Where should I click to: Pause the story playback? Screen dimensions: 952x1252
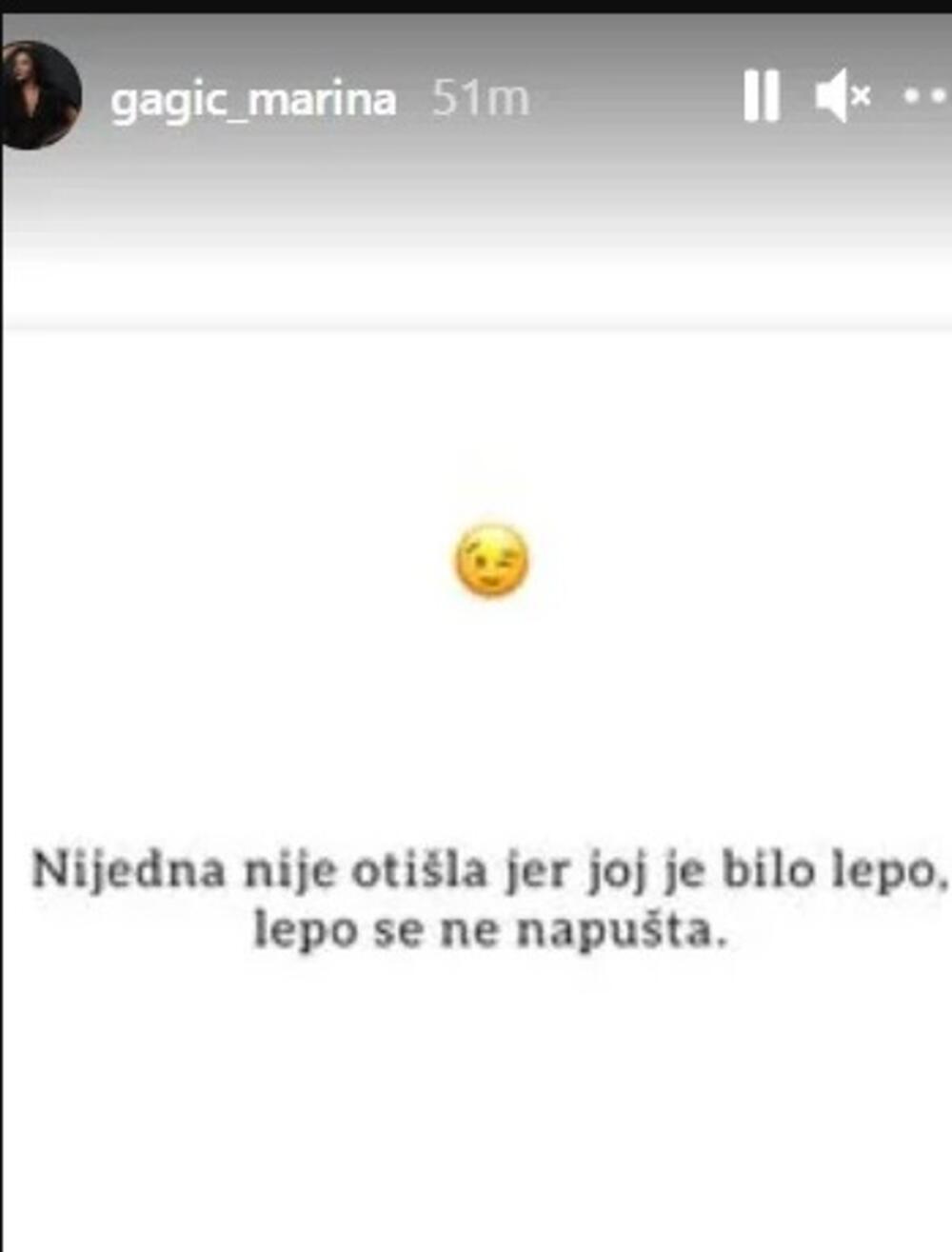pyautogui.click(x=761, y=96)
